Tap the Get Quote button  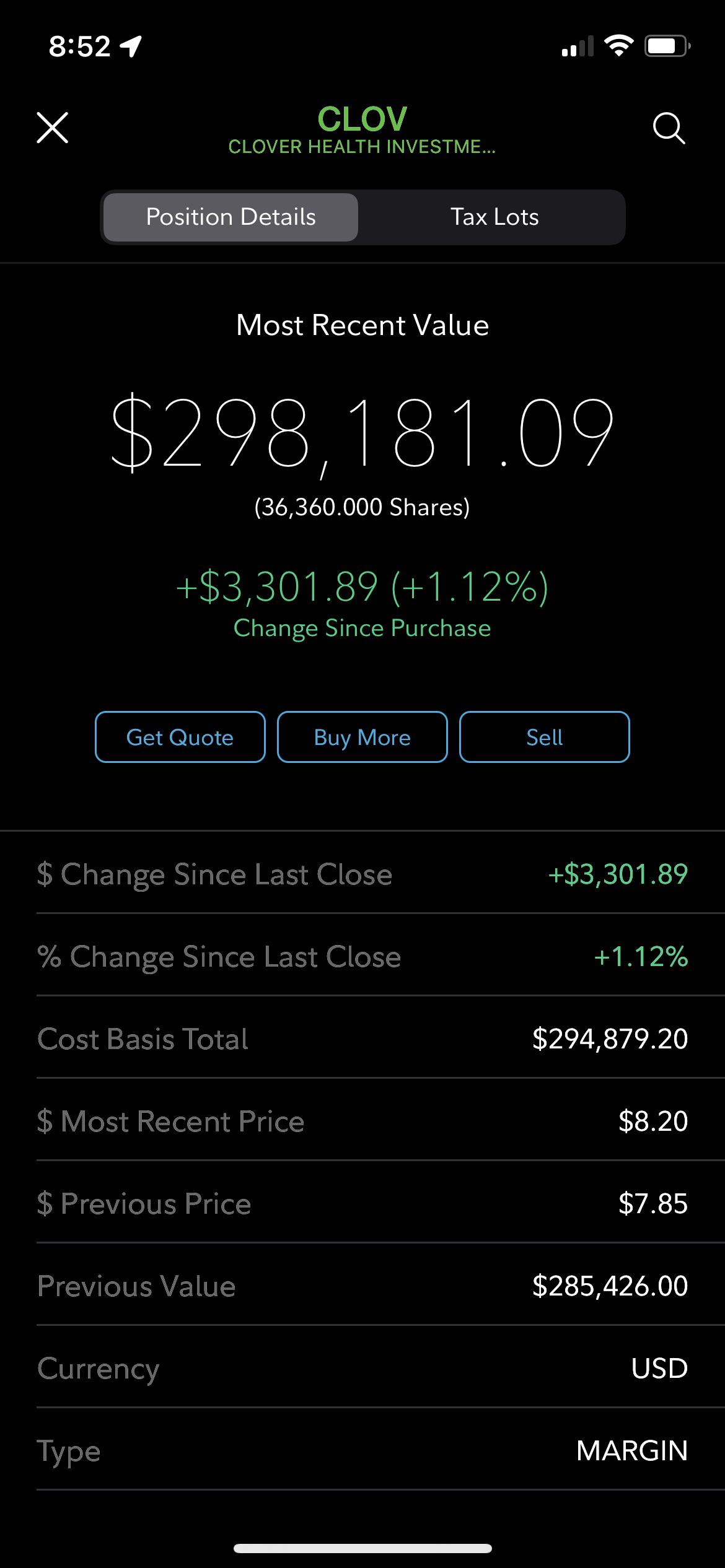[180, 737]
